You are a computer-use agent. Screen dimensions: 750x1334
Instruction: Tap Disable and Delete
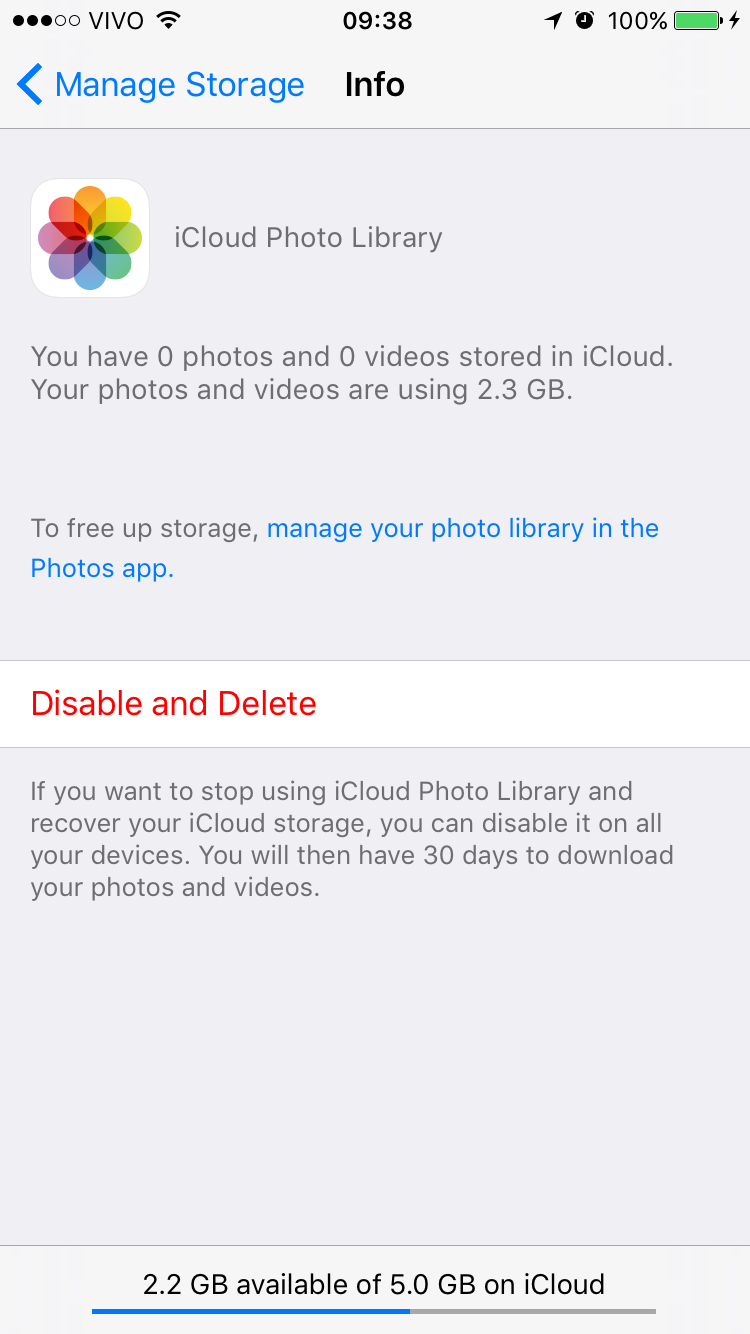coord(375,704)
